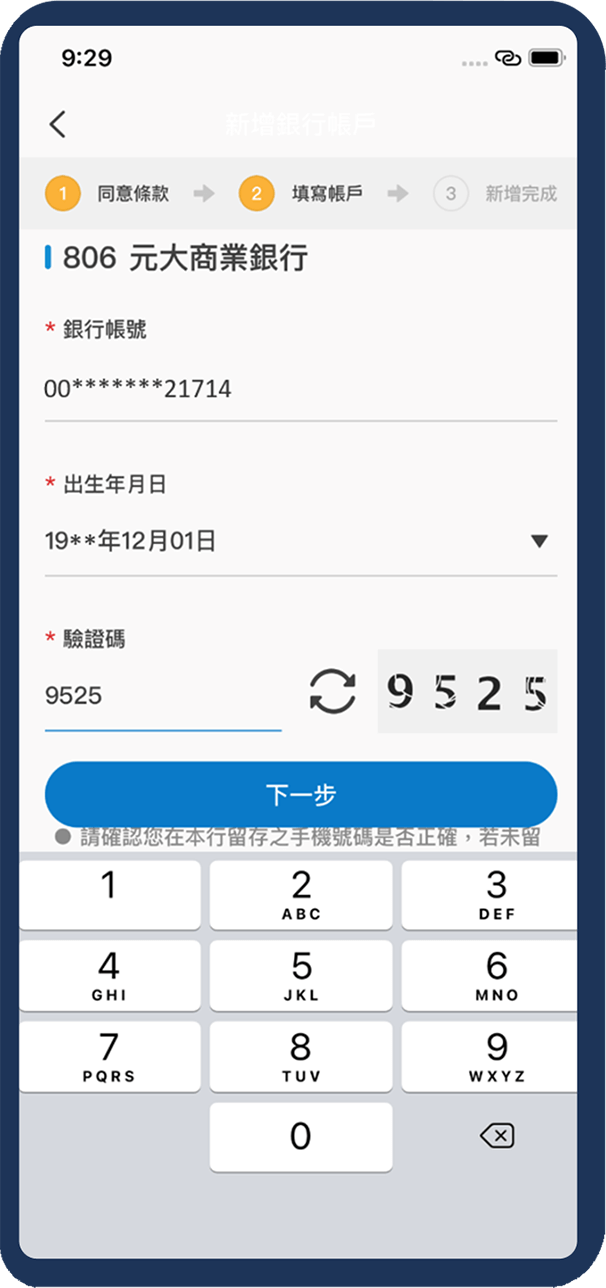Type digit 8 on the keypad
The image size is (606, 1288).
click(x=301, y=1057)
